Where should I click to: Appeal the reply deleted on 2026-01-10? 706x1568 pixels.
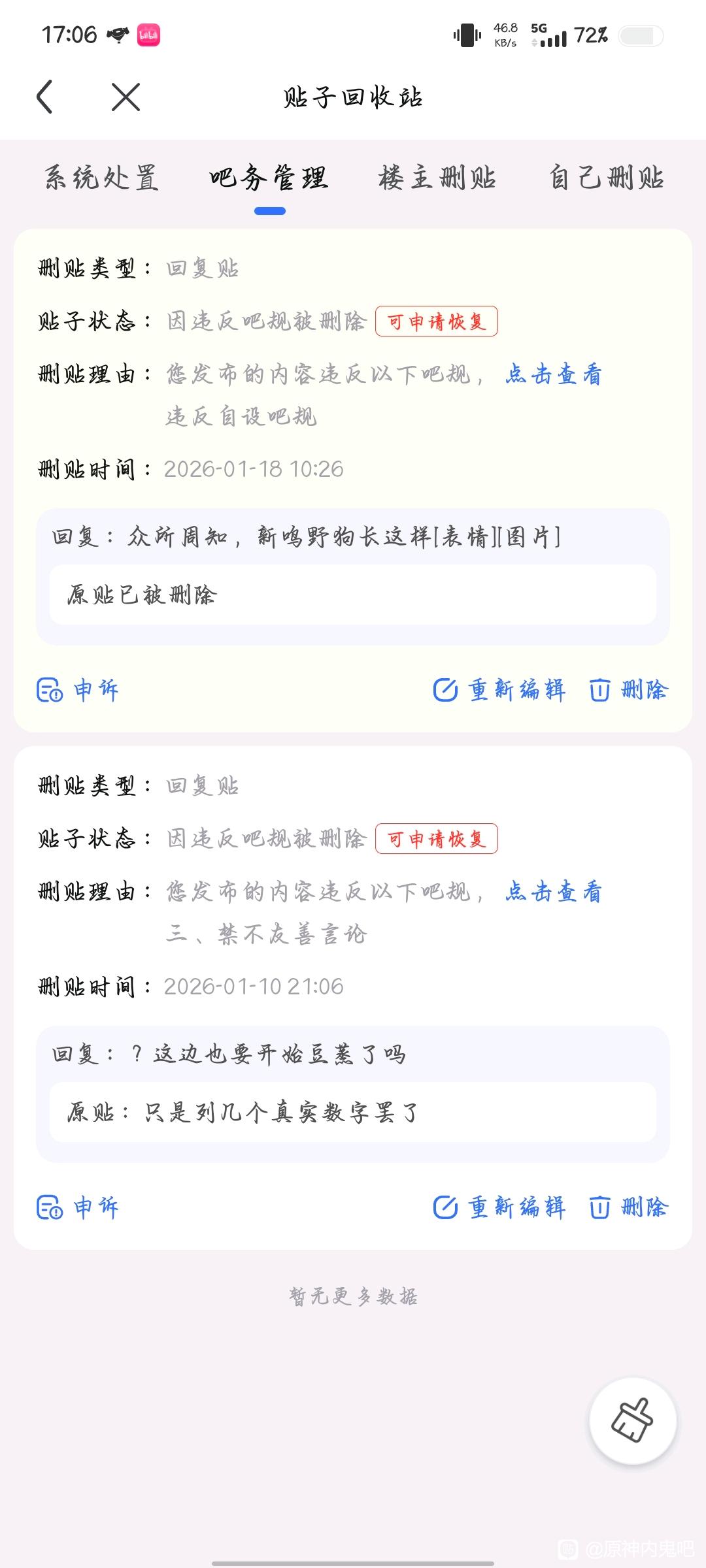click(x=78, y=1207)
